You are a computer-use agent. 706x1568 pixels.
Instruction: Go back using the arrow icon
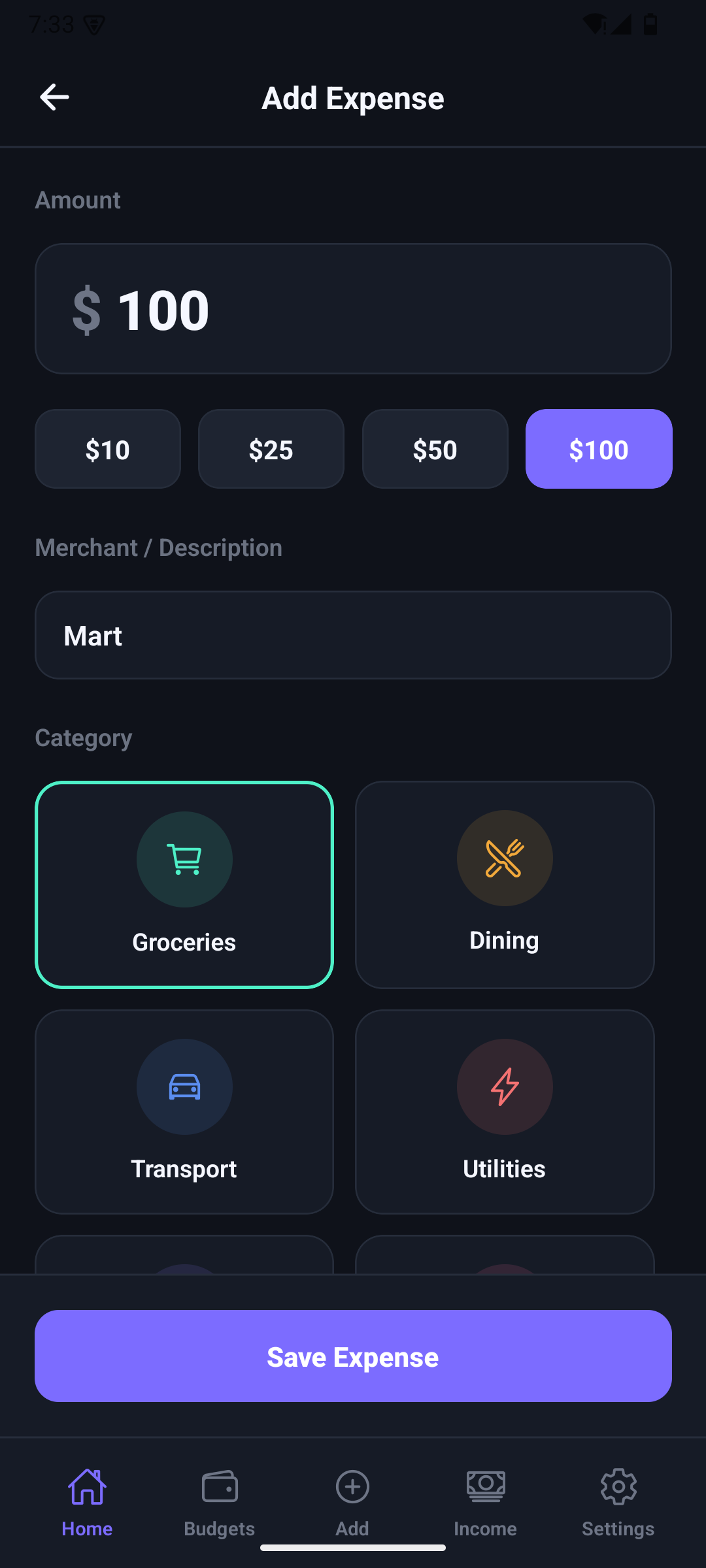[54, 97]
